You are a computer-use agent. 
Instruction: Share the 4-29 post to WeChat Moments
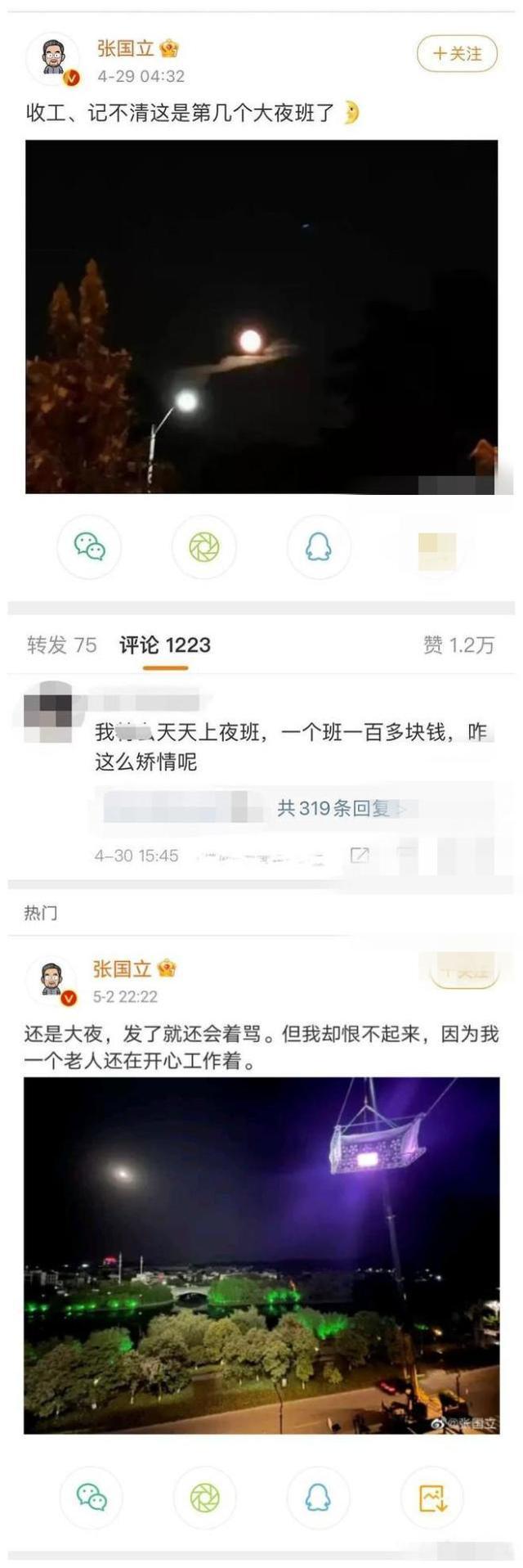(203, 546)
